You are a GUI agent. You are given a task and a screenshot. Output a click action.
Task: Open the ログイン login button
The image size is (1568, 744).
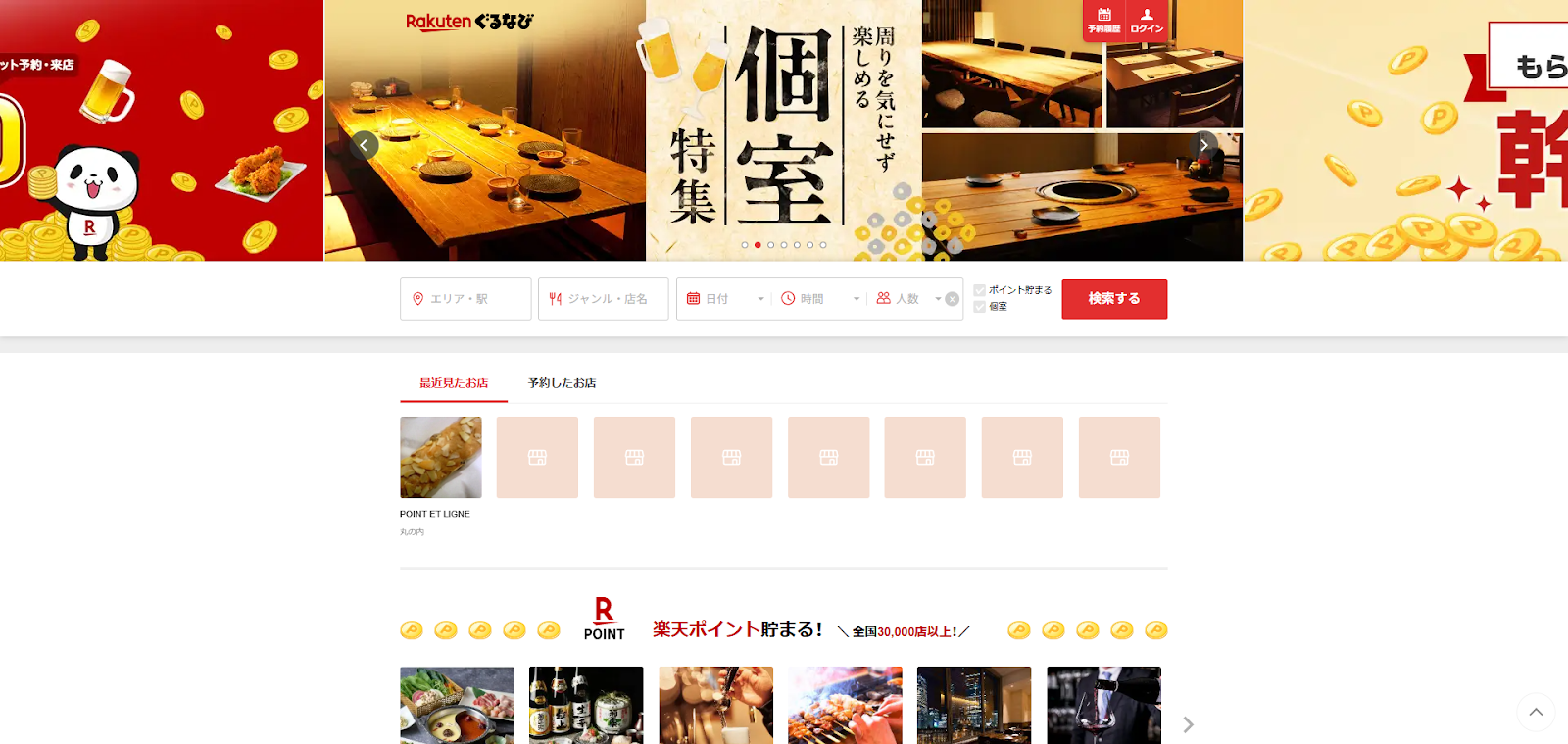[x=1147, y=20]
